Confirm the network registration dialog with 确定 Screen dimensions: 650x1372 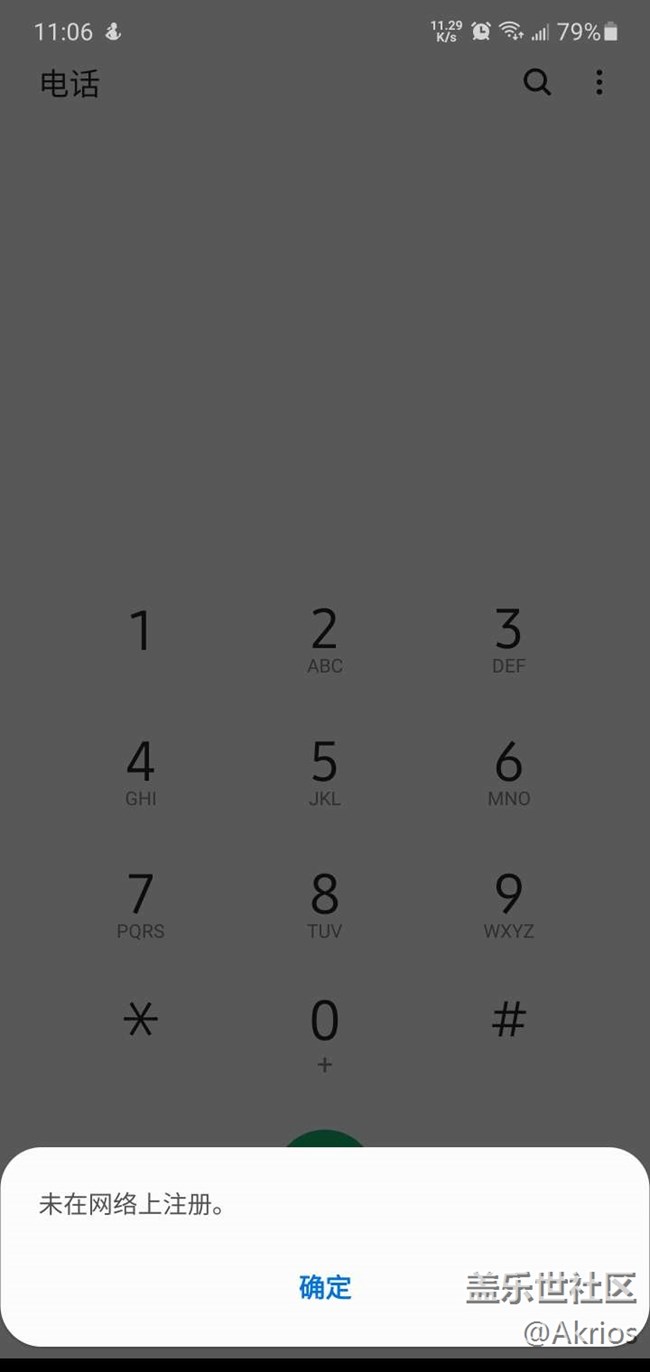[x=325, y=1287]
